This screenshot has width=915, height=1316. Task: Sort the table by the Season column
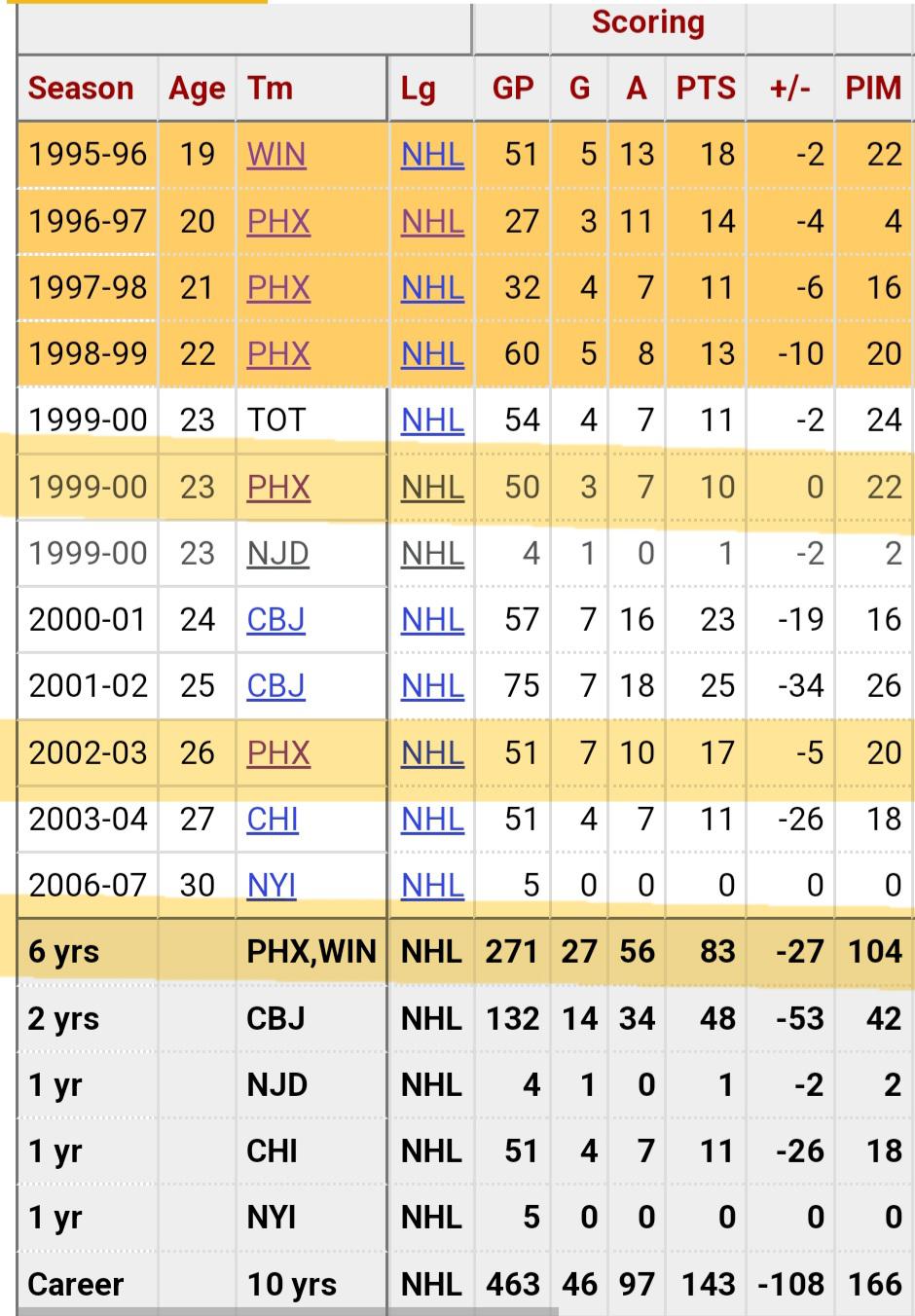[x=81, y=88]
